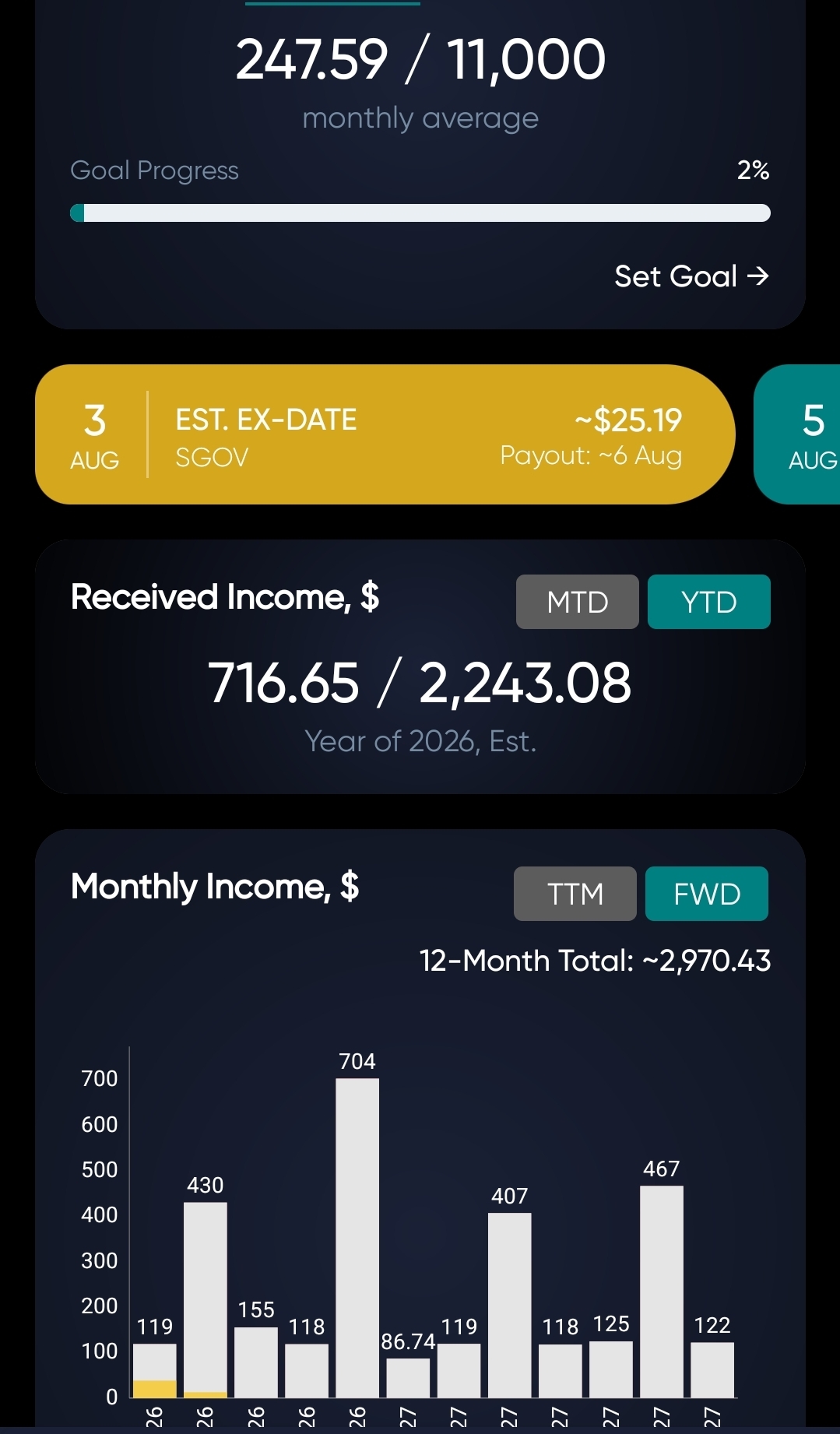Switch Monthly Income chart to TTM
Screen dimensions: 840x1434
575,894
